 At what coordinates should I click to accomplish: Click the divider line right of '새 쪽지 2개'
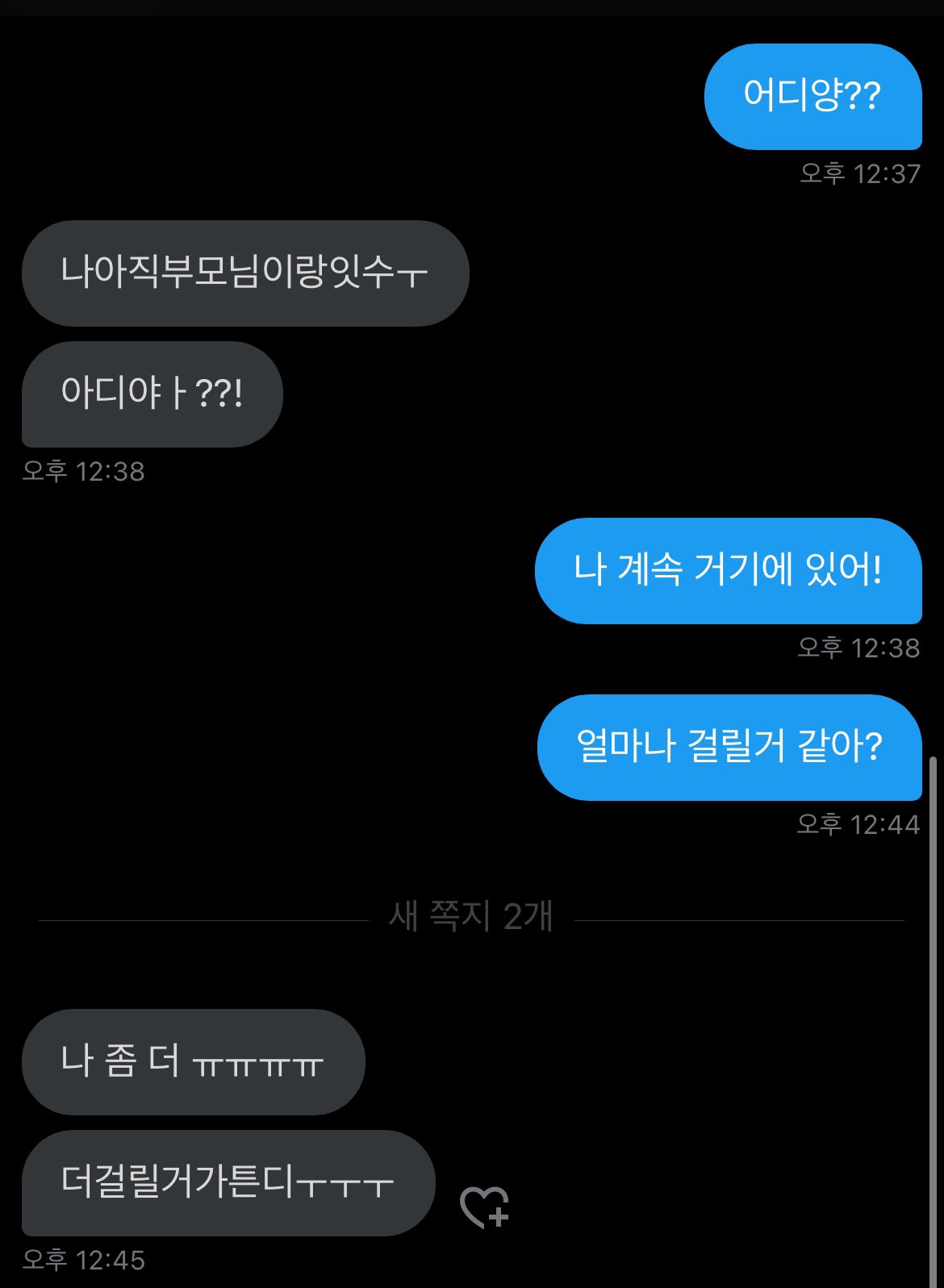click(x=742, y=916)
